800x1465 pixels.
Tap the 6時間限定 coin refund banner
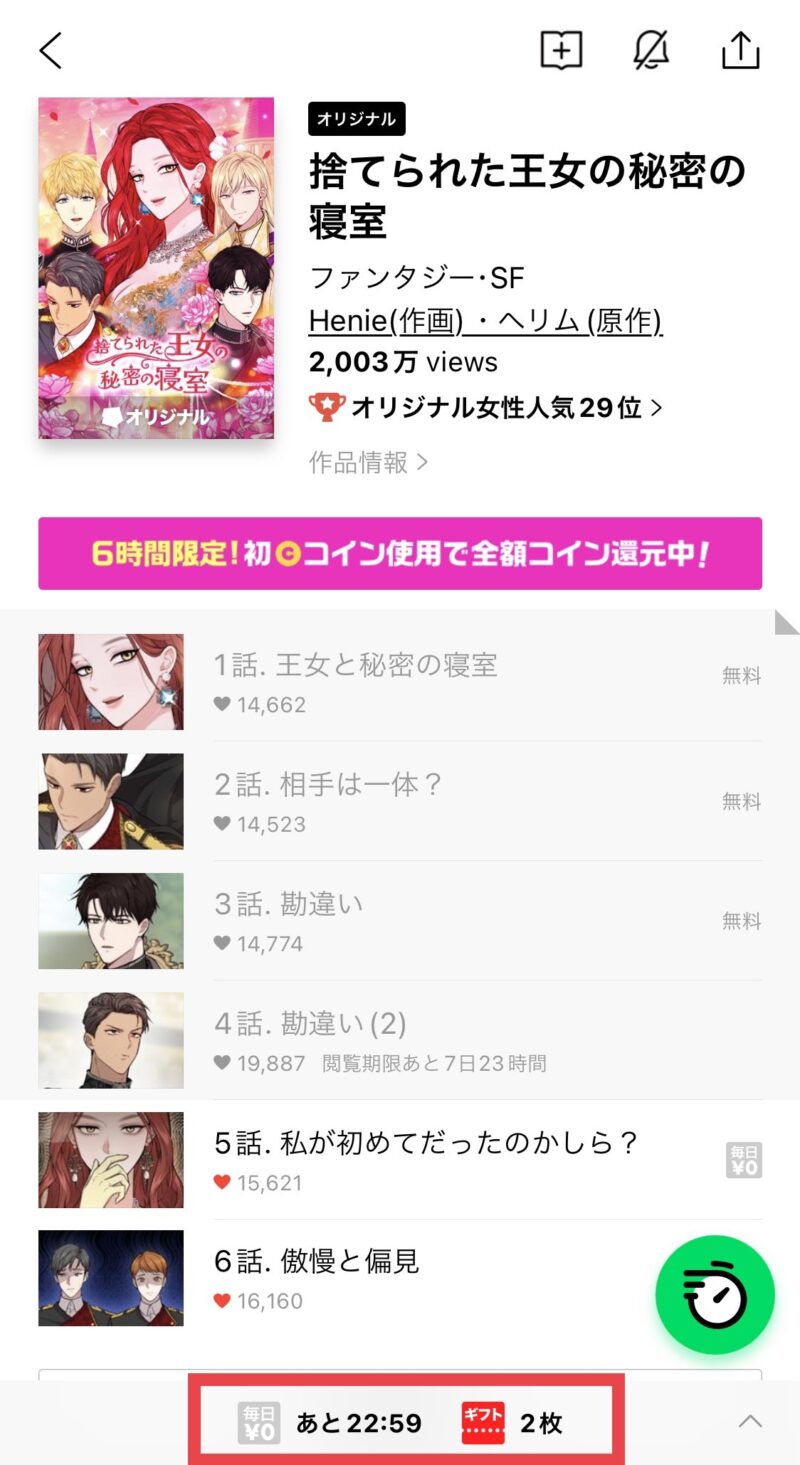click(400, 553)
